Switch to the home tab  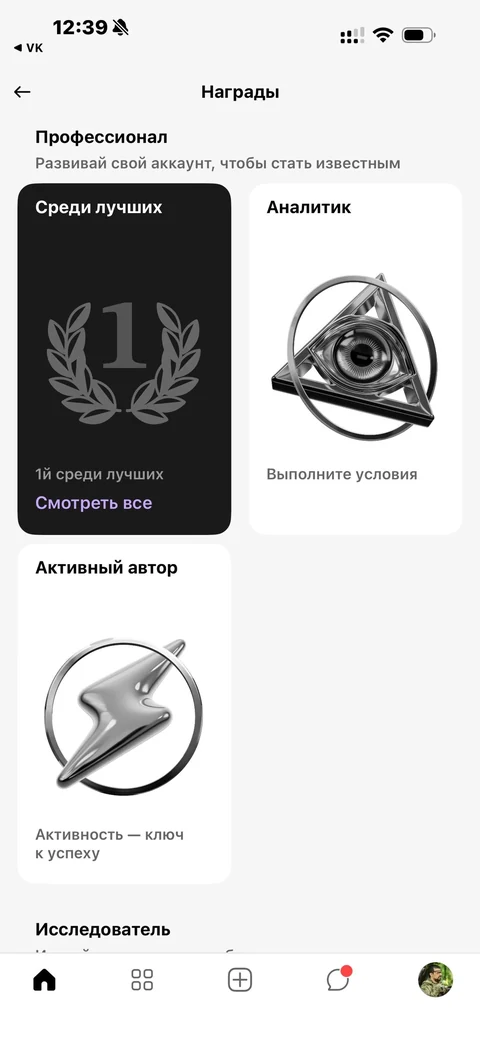(x=45, y=980)
